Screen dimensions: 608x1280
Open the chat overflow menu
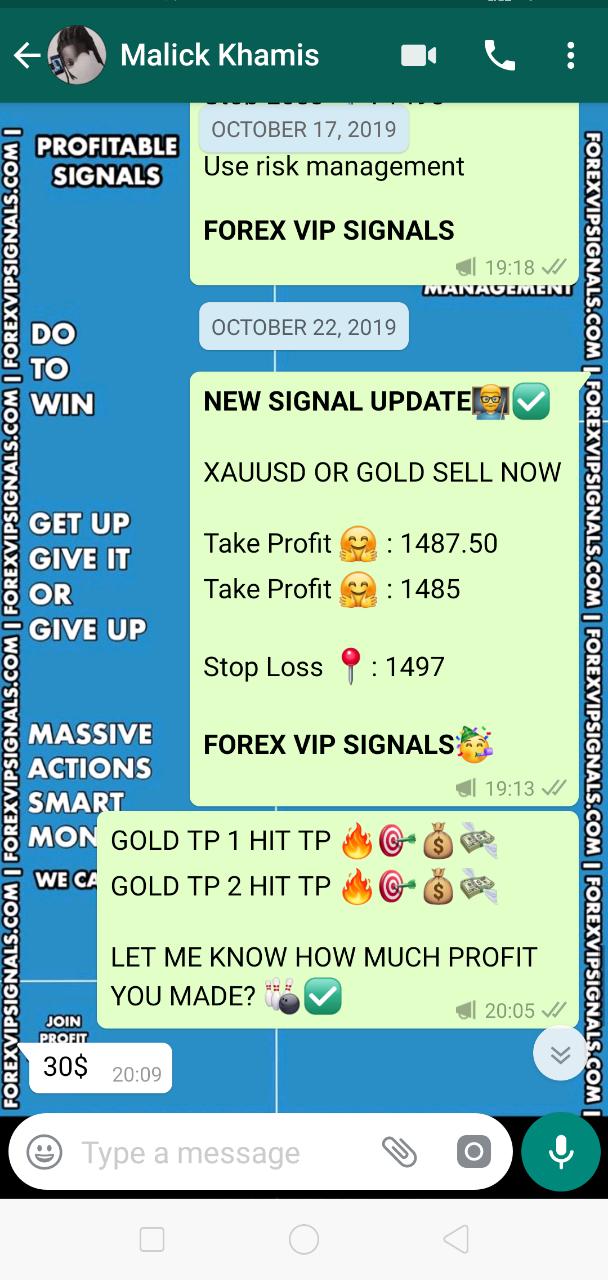coord(570,56)
